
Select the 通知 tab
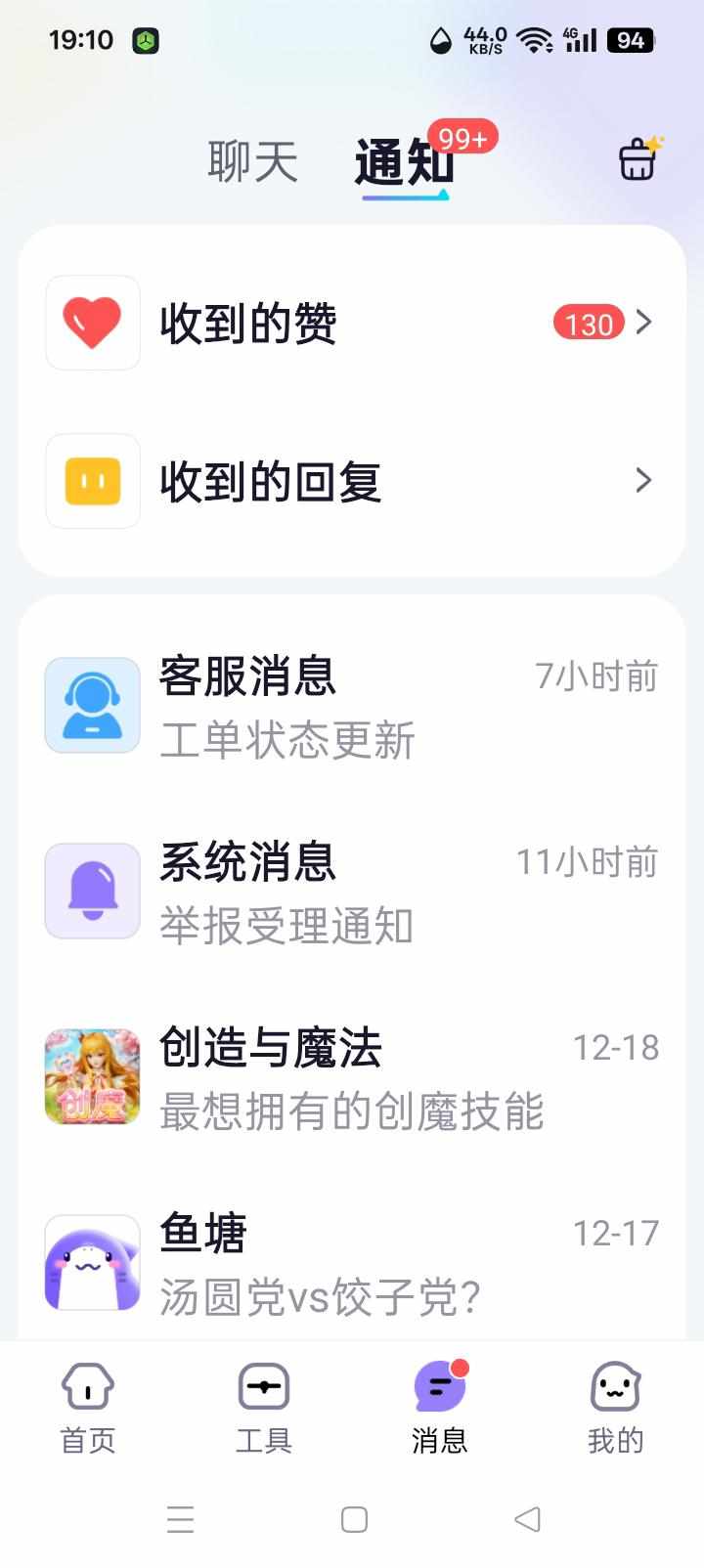coord(404,162)
